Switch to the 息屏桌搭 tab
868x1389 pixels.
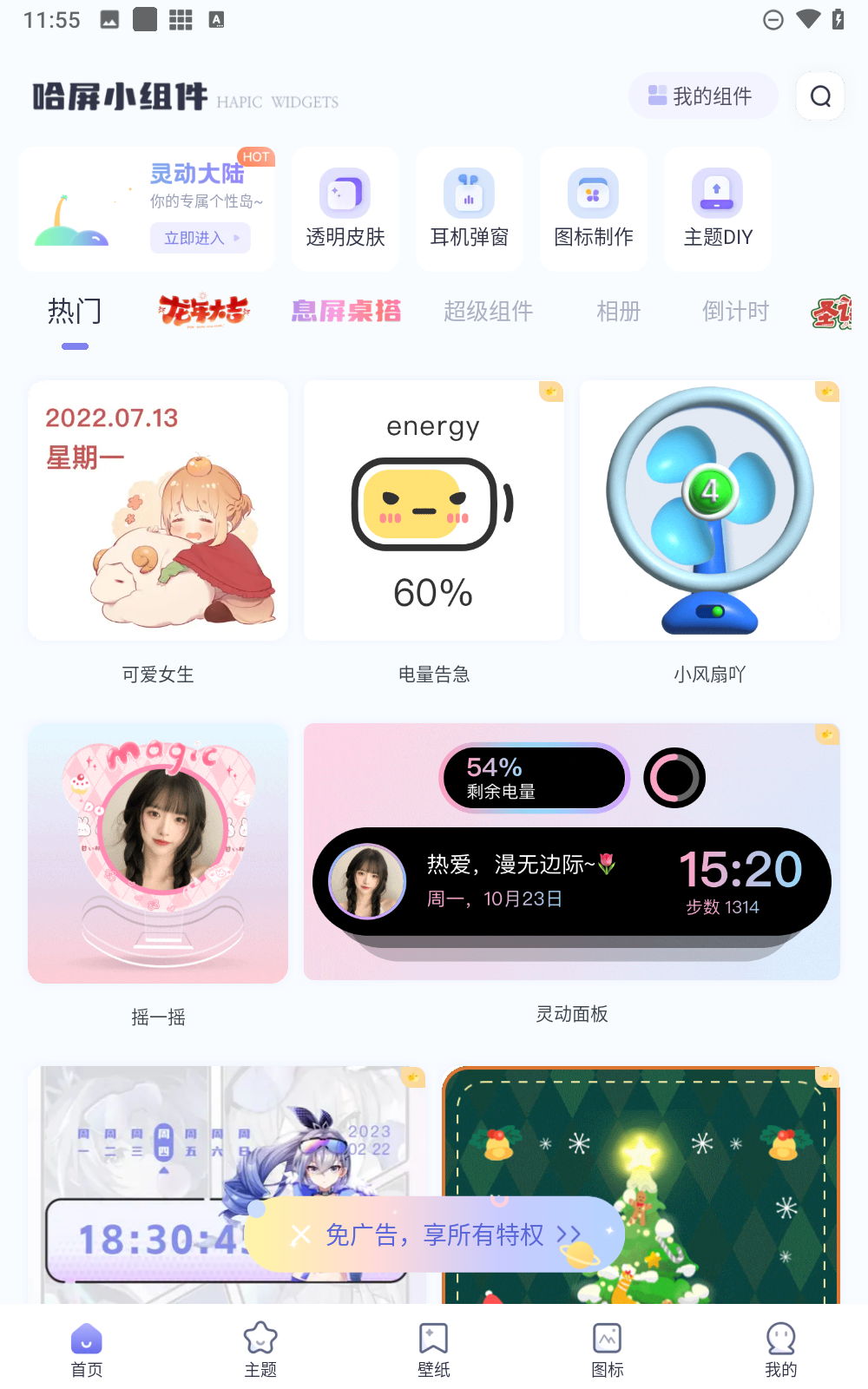coord(345,311)
